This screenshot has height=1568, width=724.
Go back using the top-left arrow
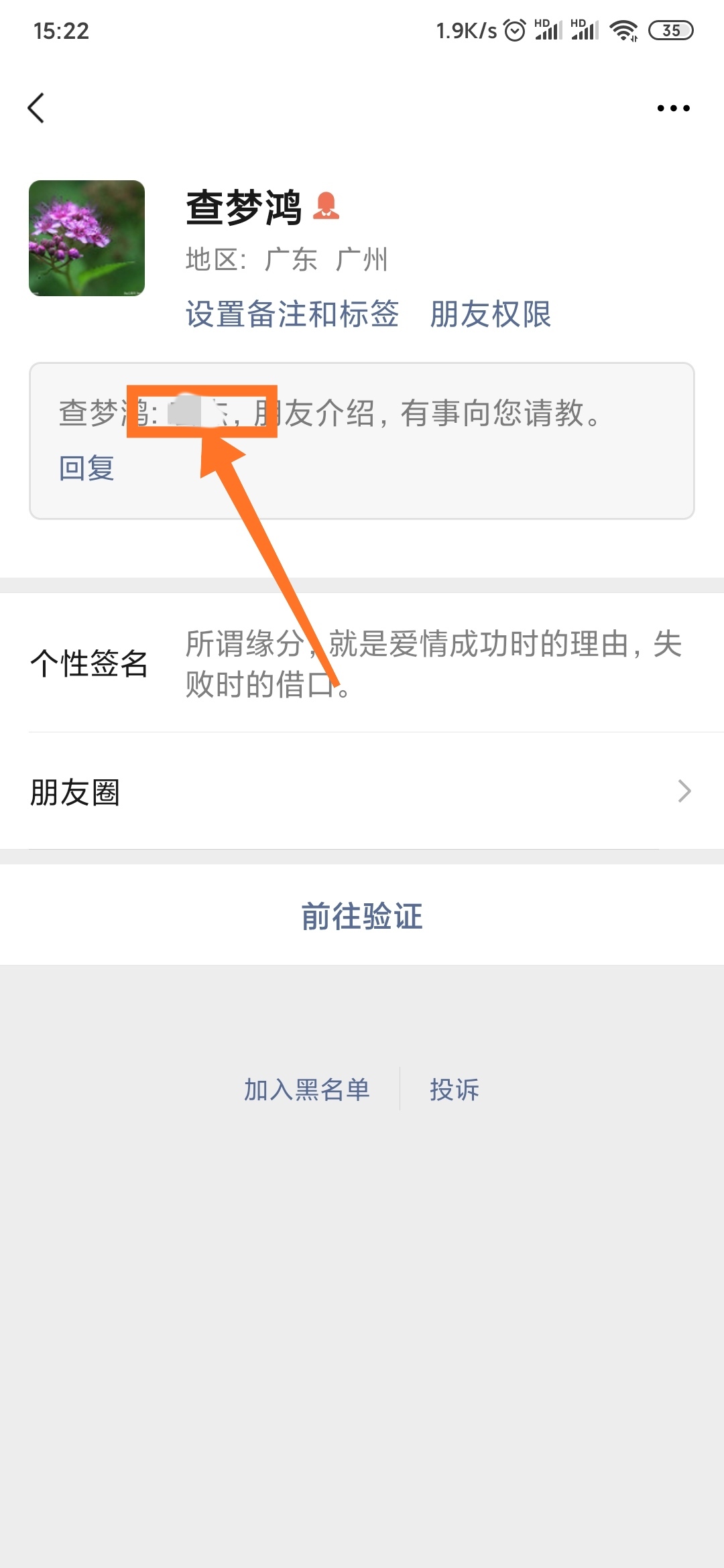[x=36, y=108]
